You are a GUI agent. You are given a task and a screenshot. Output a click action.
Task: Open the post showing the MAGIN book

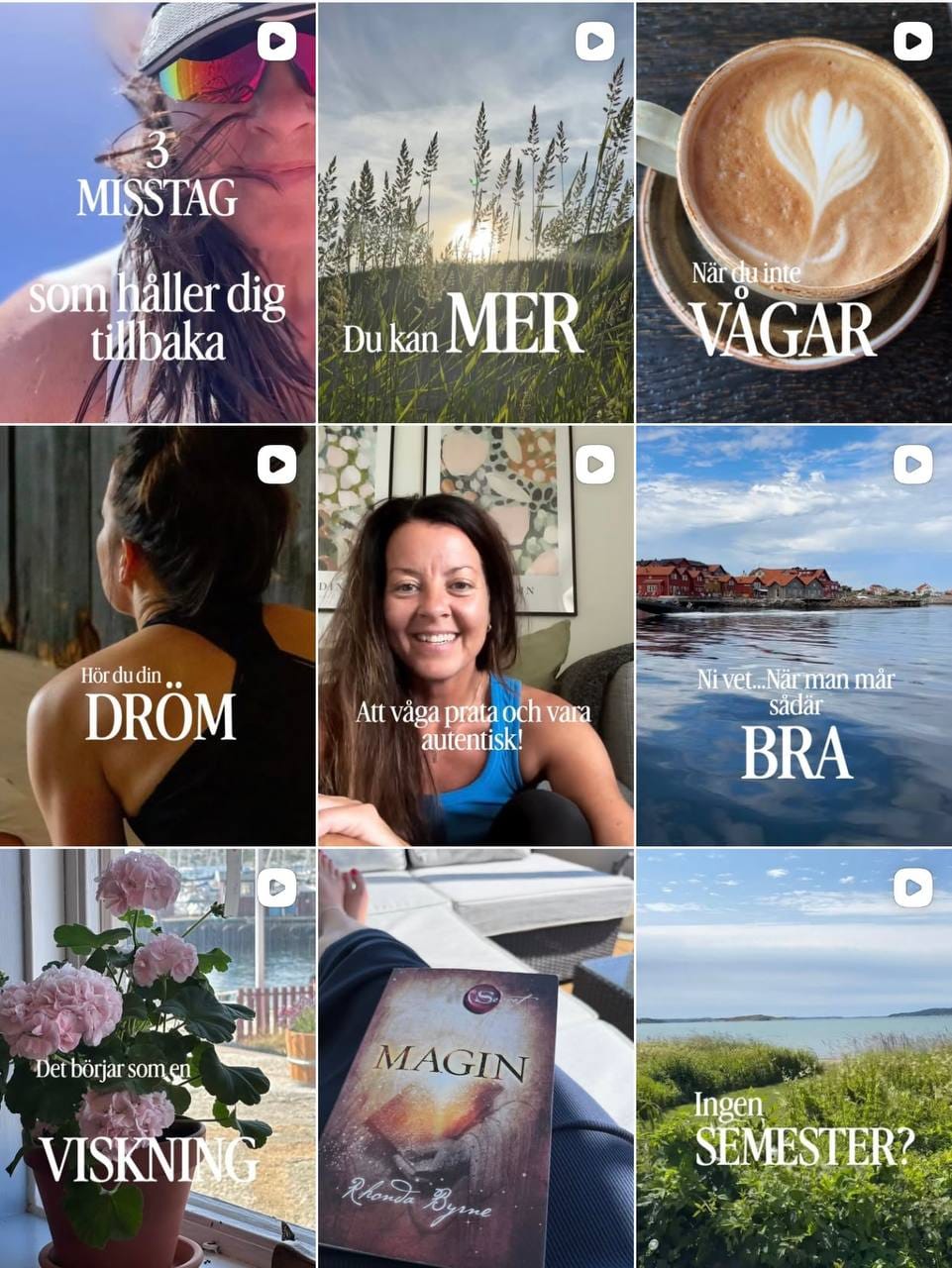point(476,1058)
